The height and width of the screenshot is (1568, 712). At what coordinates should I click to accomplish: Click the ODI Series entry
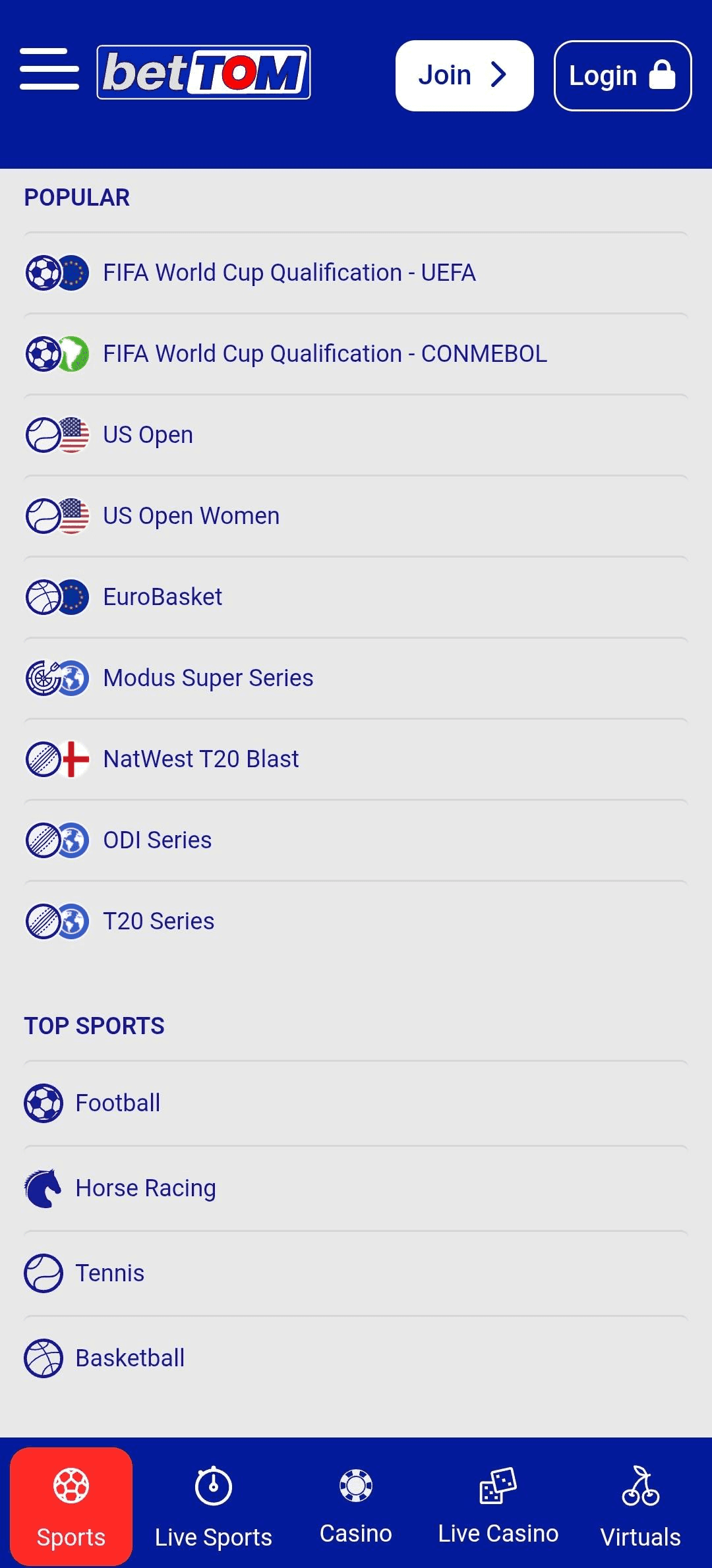point(157,840)
